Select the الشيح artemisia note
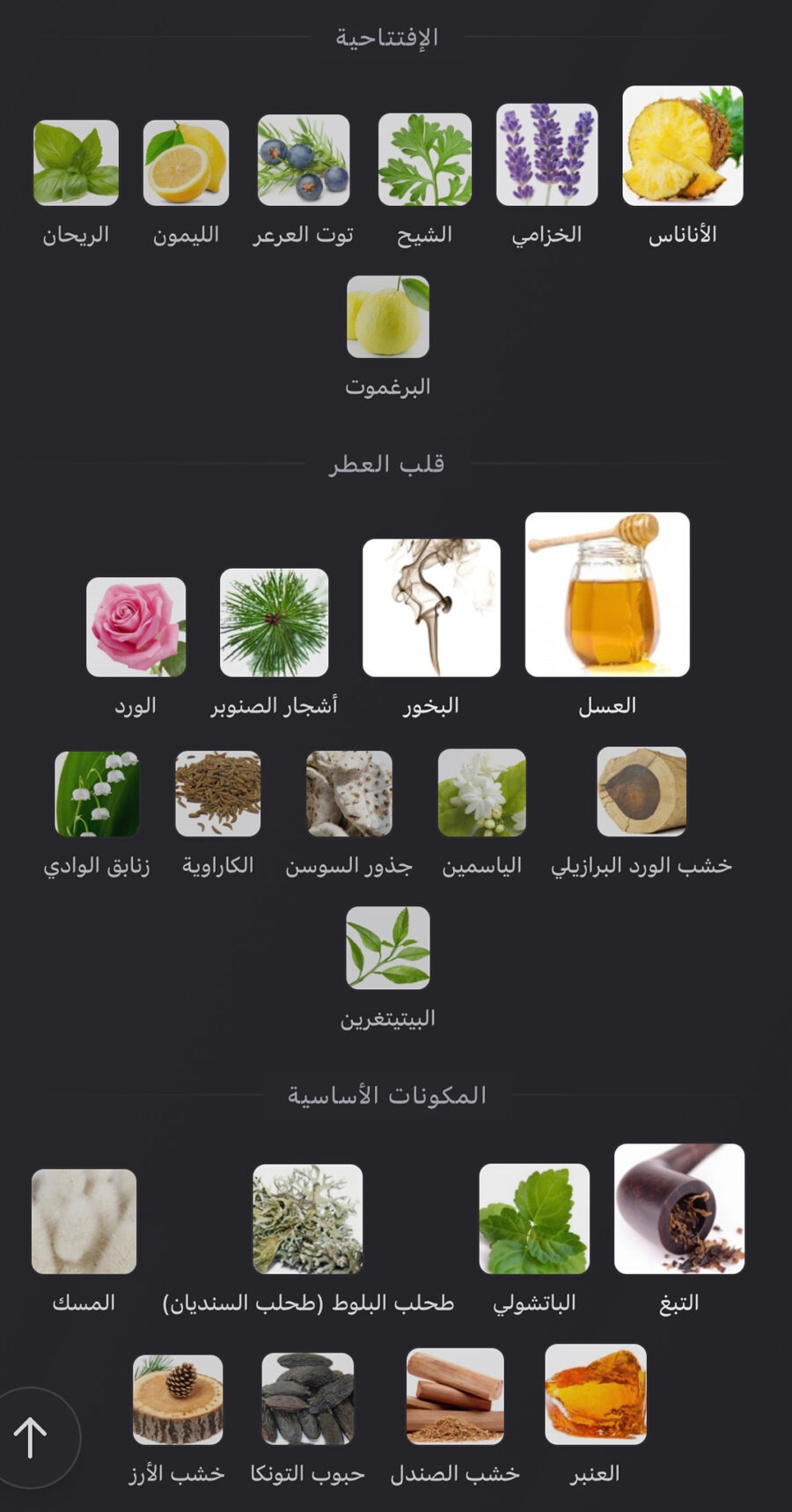 tap(424, 159)
